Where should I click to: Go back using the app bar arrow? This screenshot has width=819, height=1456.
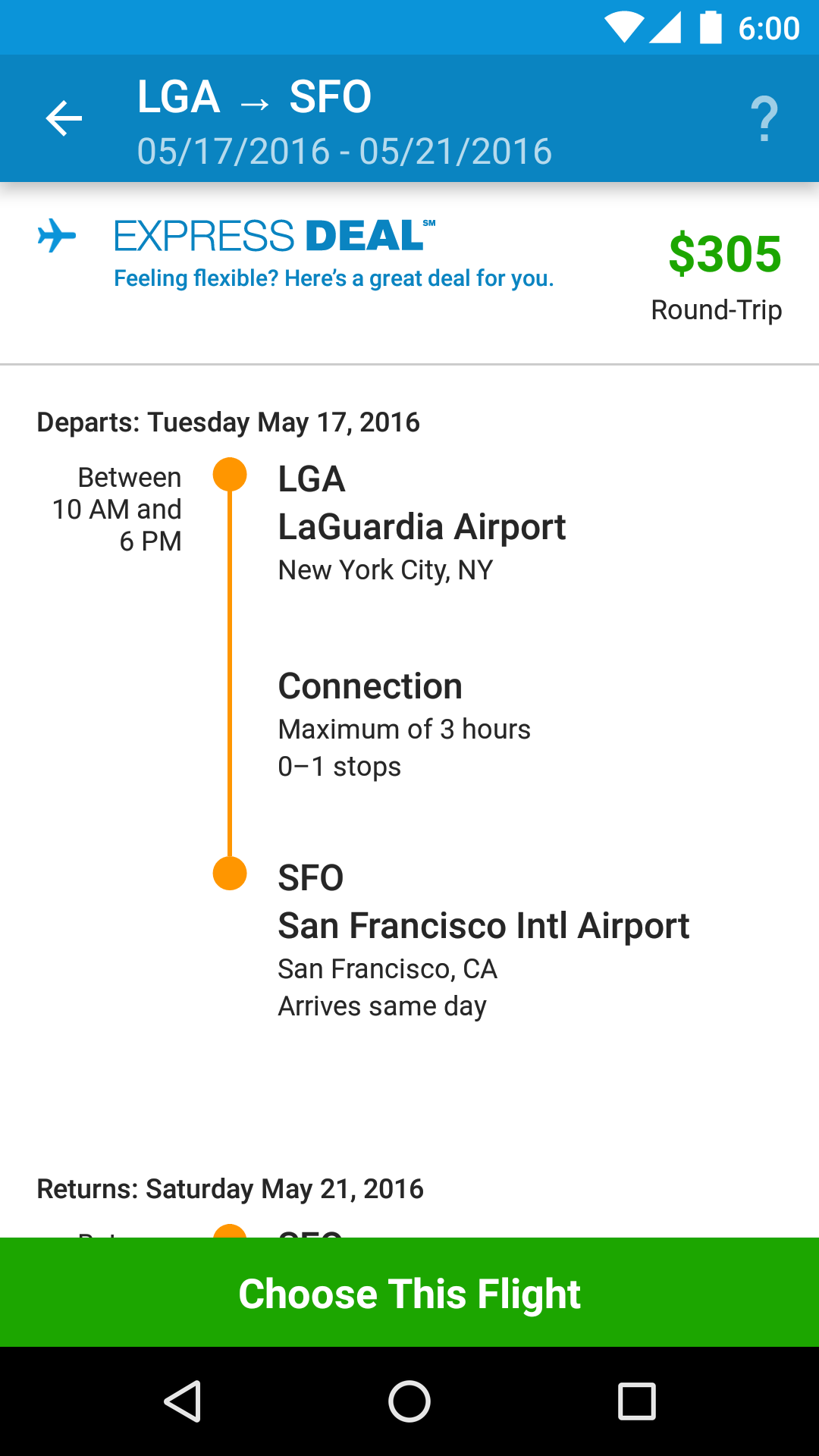tap(64, 119)
